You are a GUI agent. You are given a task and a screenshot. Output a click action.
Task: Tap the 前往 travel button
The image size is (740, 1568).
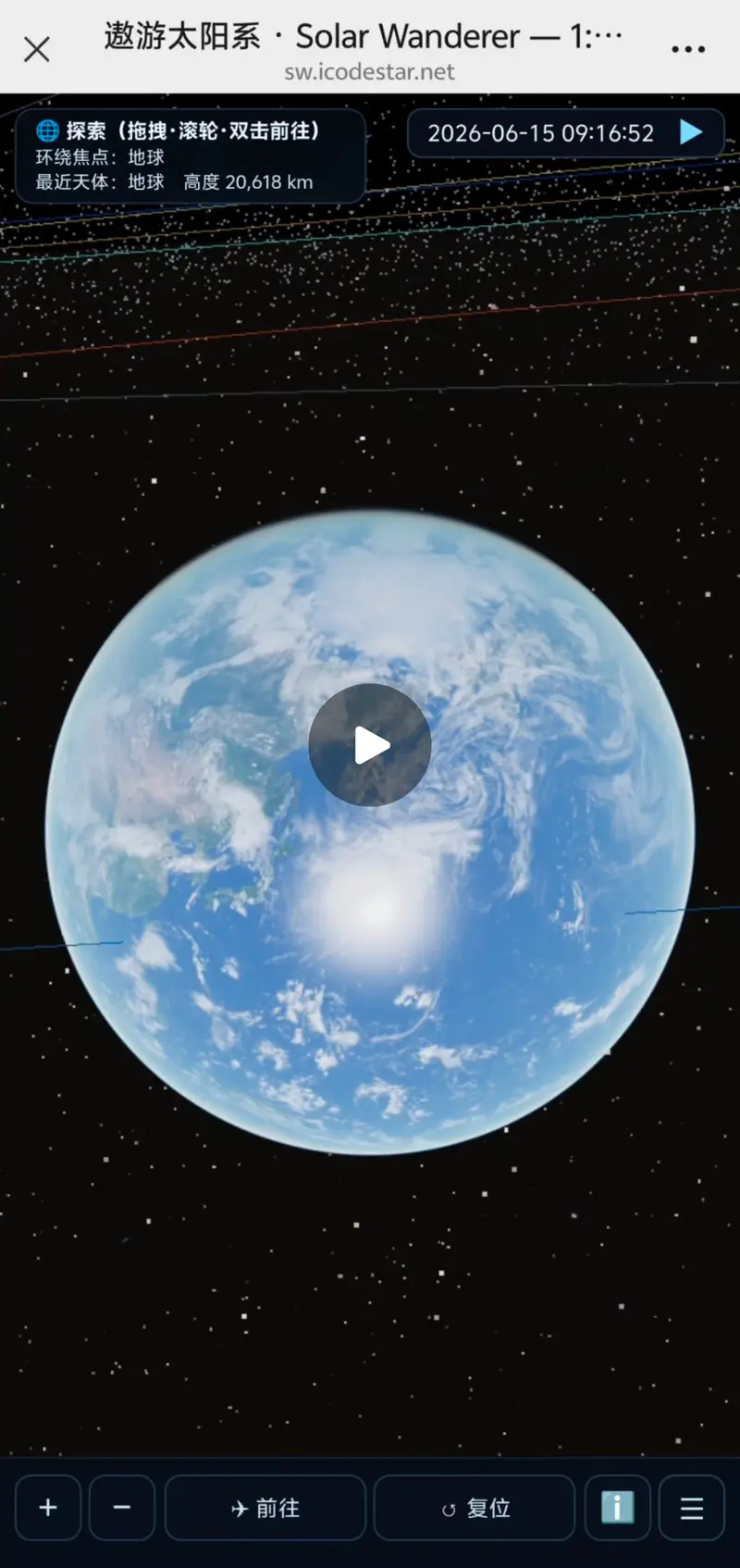click(265, 1508)
